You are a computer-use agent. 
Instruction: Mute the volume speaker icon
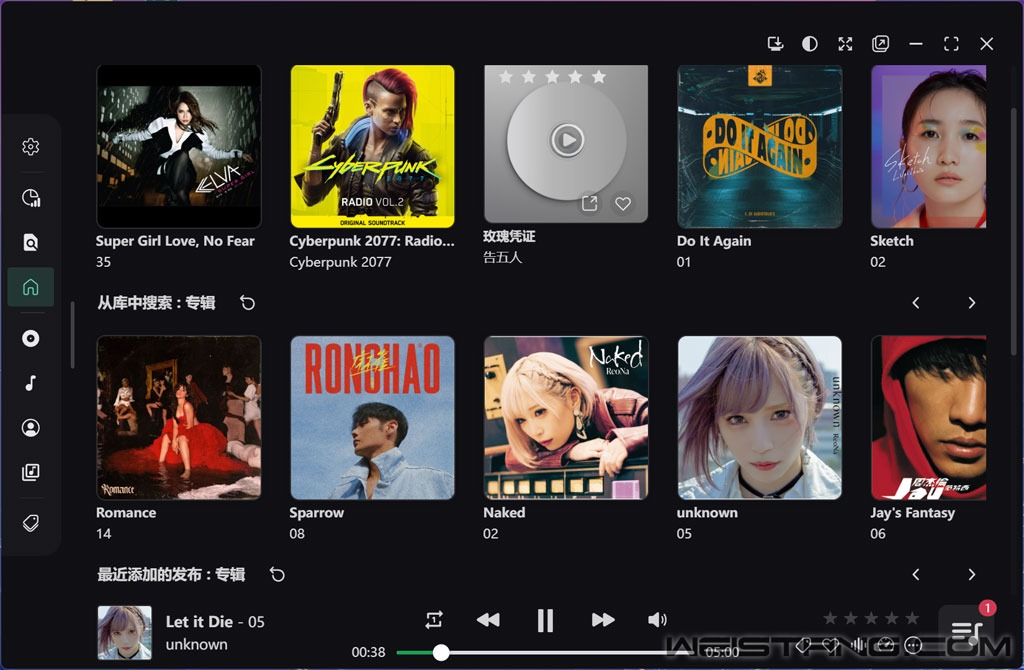[x=657, y=620]
